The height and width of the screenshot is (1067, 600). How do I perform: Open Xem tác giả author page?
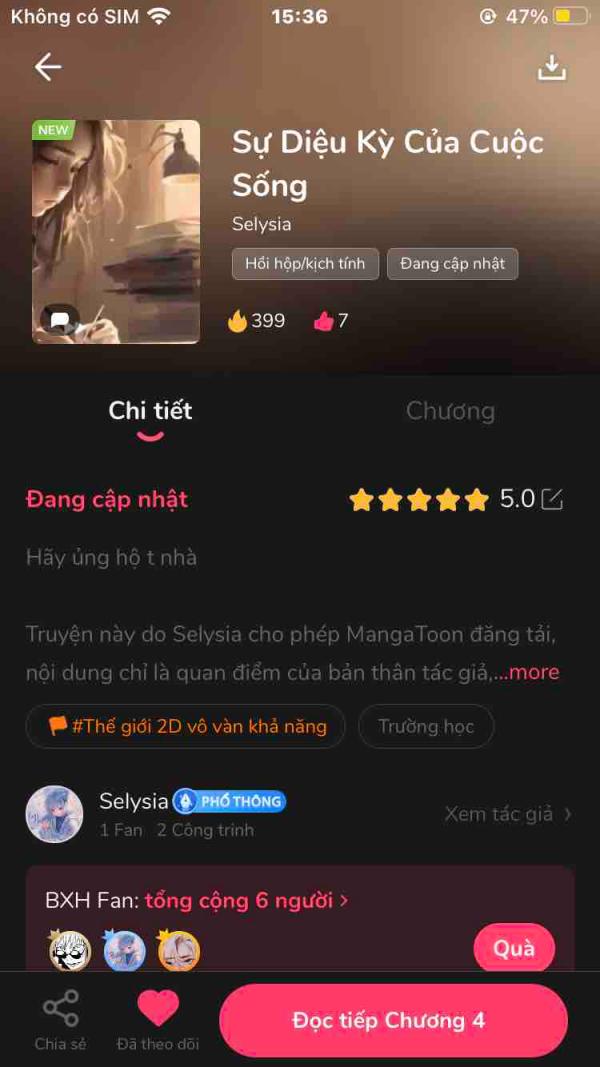(x=508, y=814)
